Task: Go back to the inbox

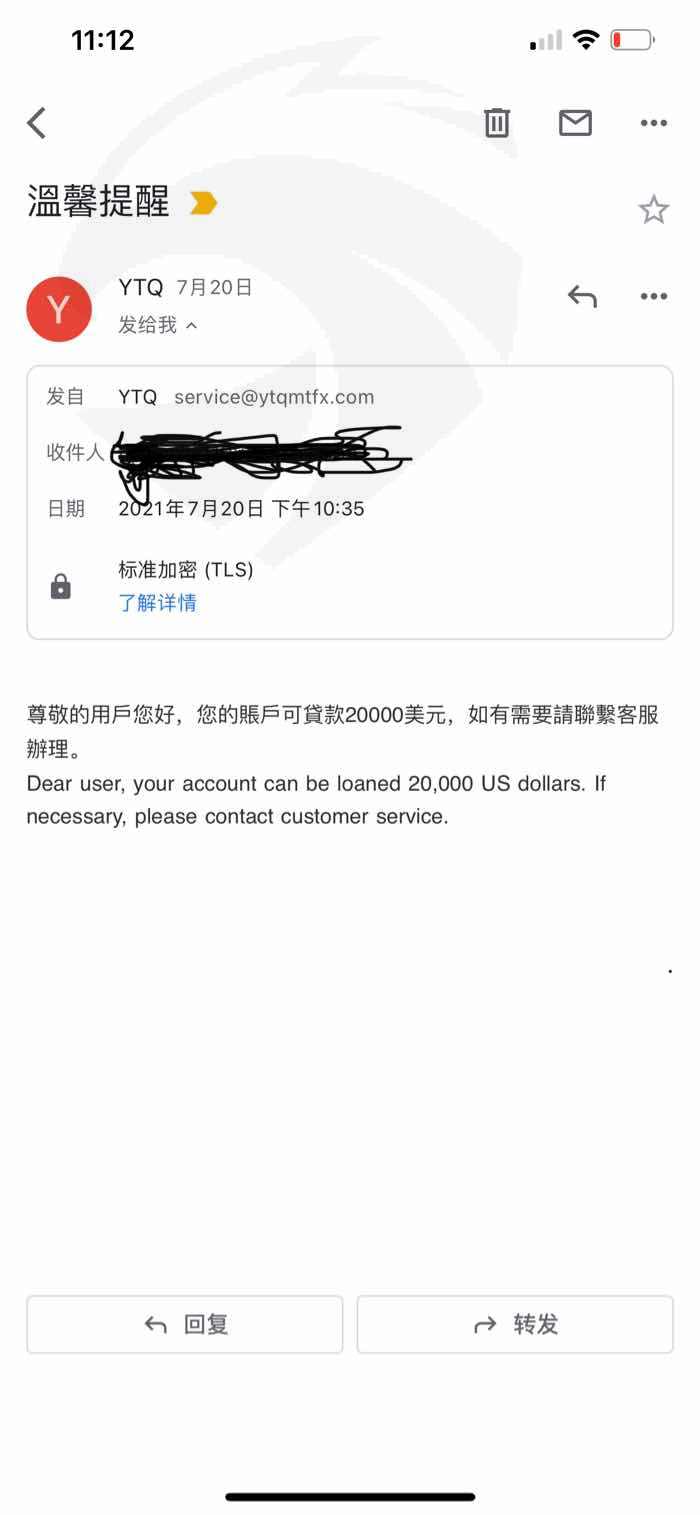Action: [x=37, y=123]
